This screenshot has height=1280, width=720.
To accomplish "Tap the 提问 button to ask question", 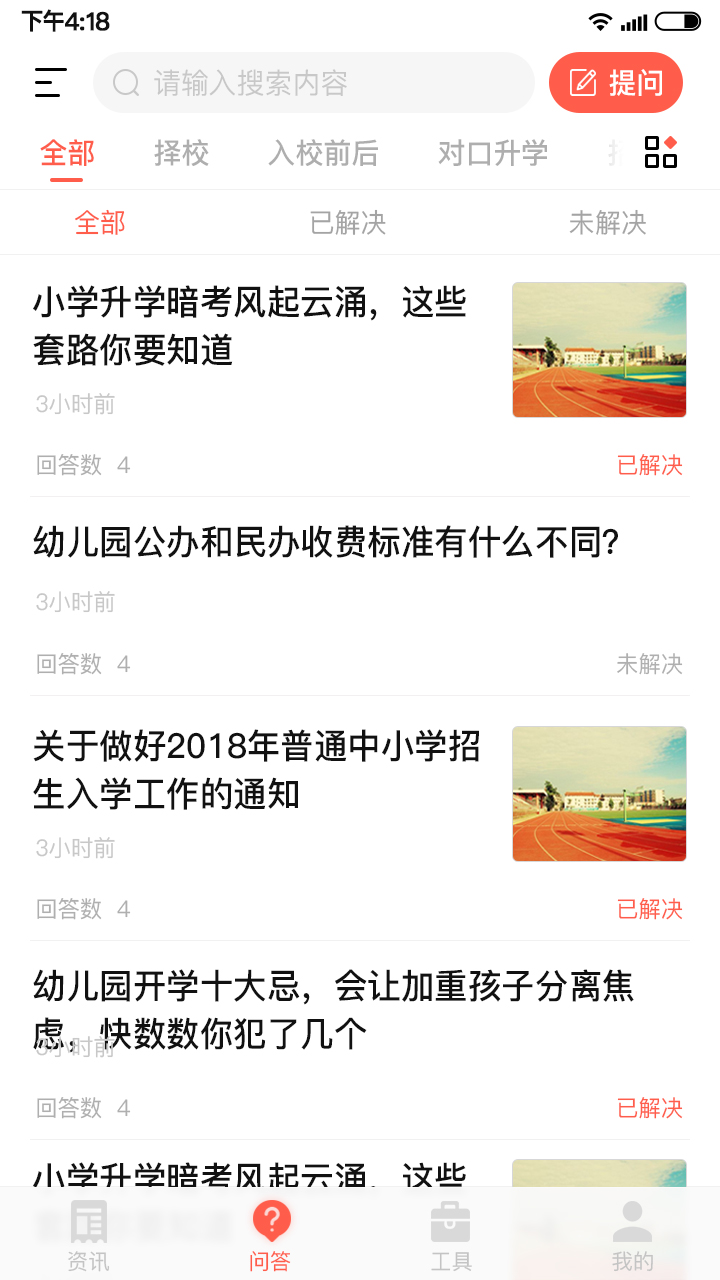I will [x=616, y=83].
